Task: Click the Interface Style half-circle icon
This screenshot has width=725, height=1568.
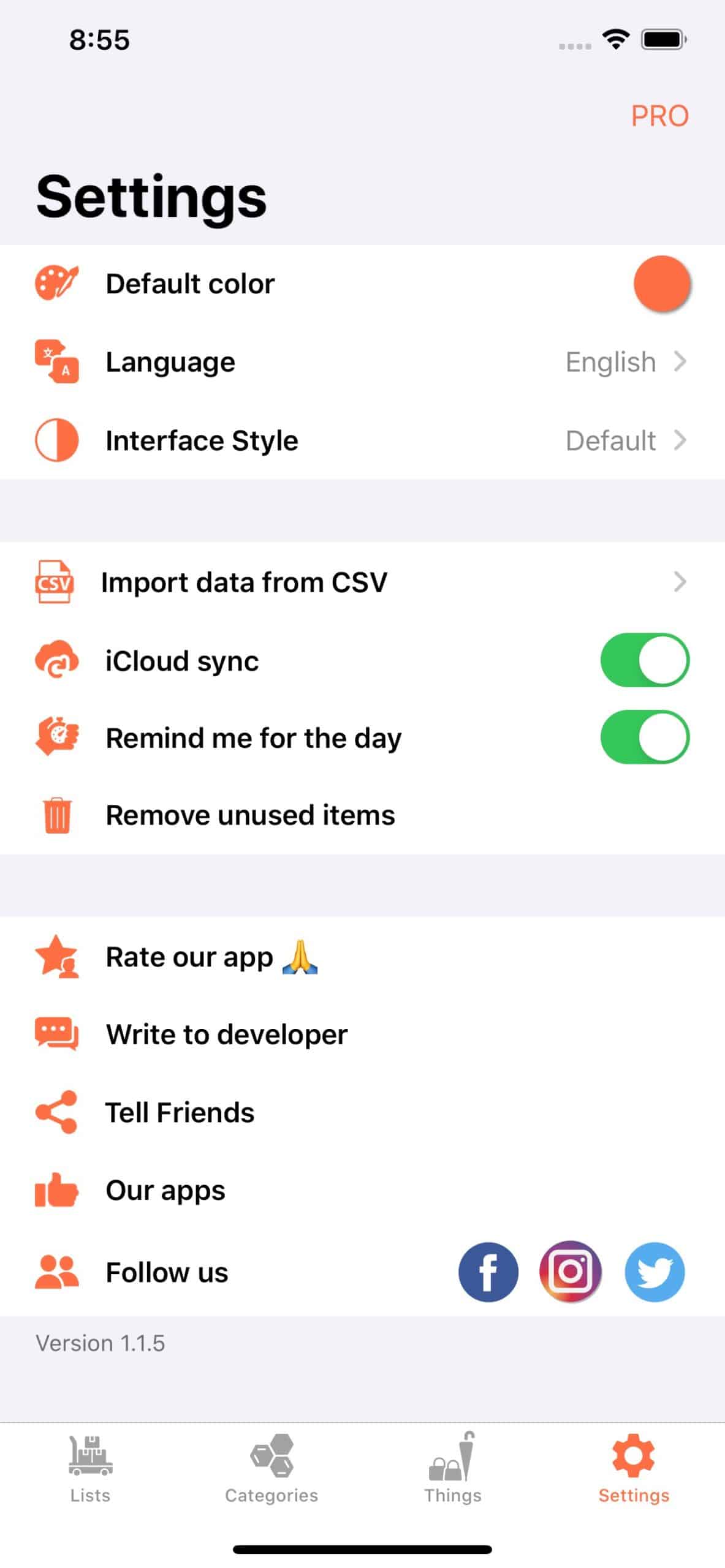Action: (x=57, y=440)
